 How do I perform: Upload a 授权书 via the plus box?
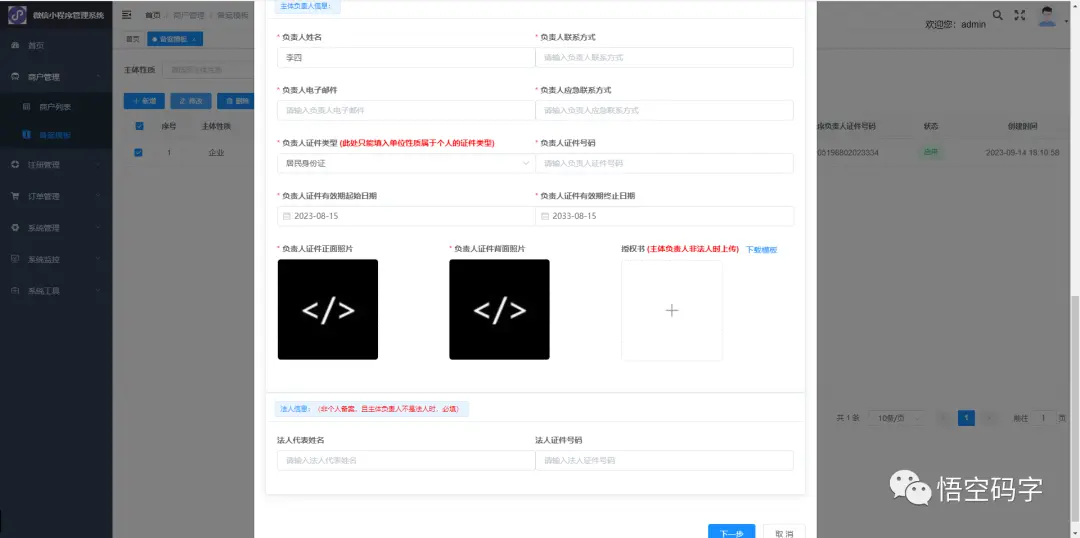(x=671, y=310)
